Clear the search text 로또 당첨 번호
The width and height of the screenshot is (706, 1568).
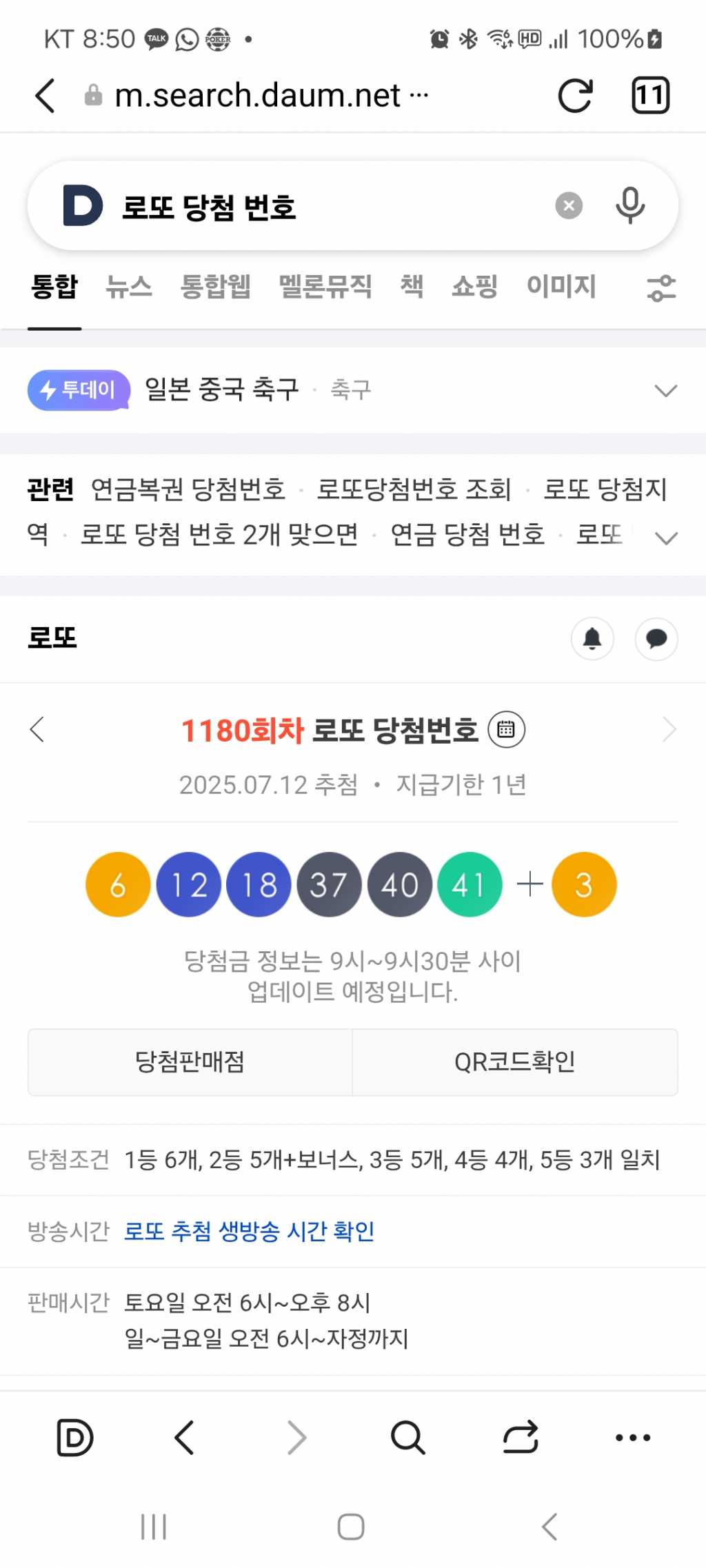coord(569,205)
